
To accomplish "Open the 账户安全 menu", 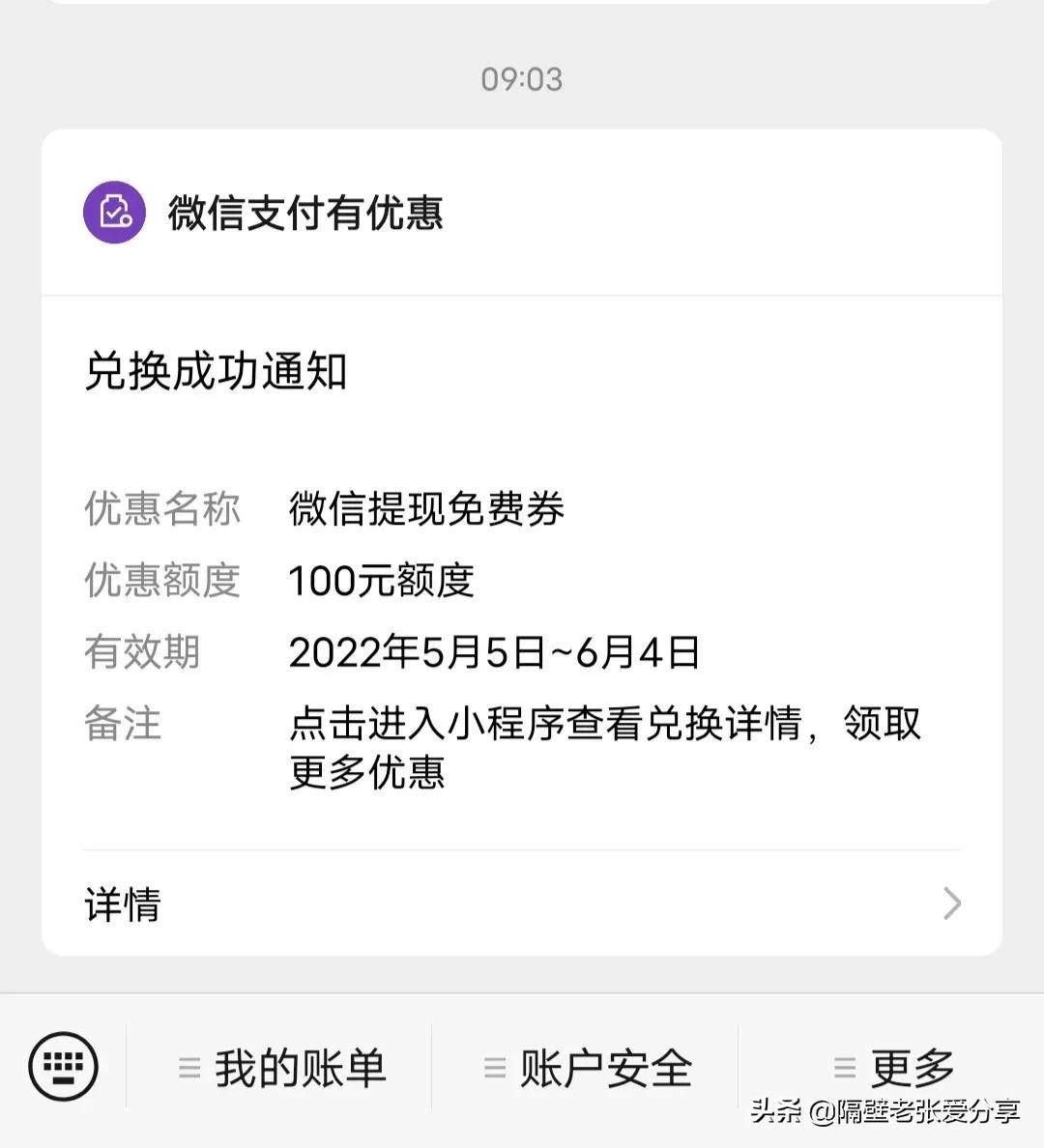I will (606, 1067).
